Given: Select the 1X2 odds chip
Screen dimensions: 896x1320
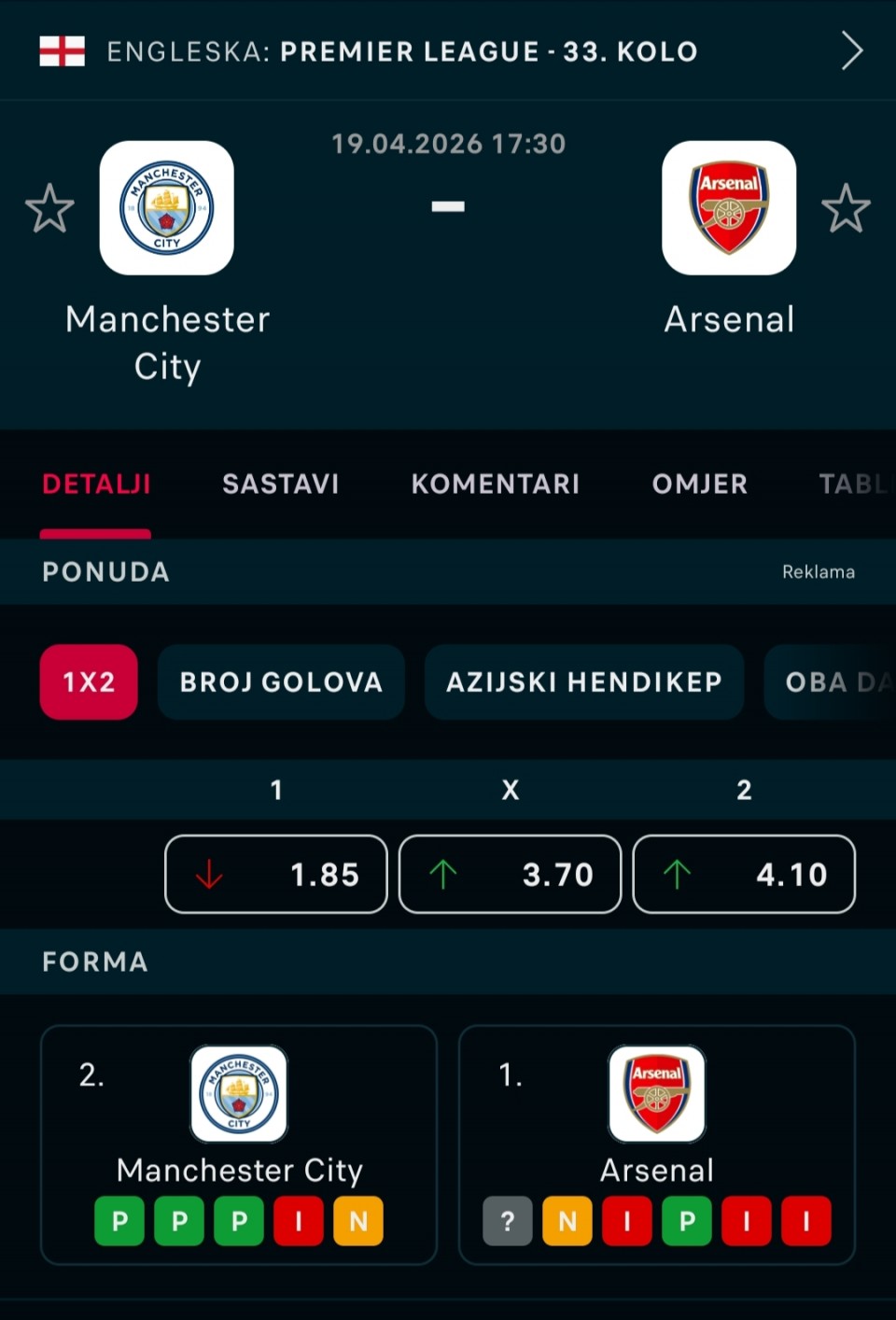Looking at the screenshot, I should 89,682.
